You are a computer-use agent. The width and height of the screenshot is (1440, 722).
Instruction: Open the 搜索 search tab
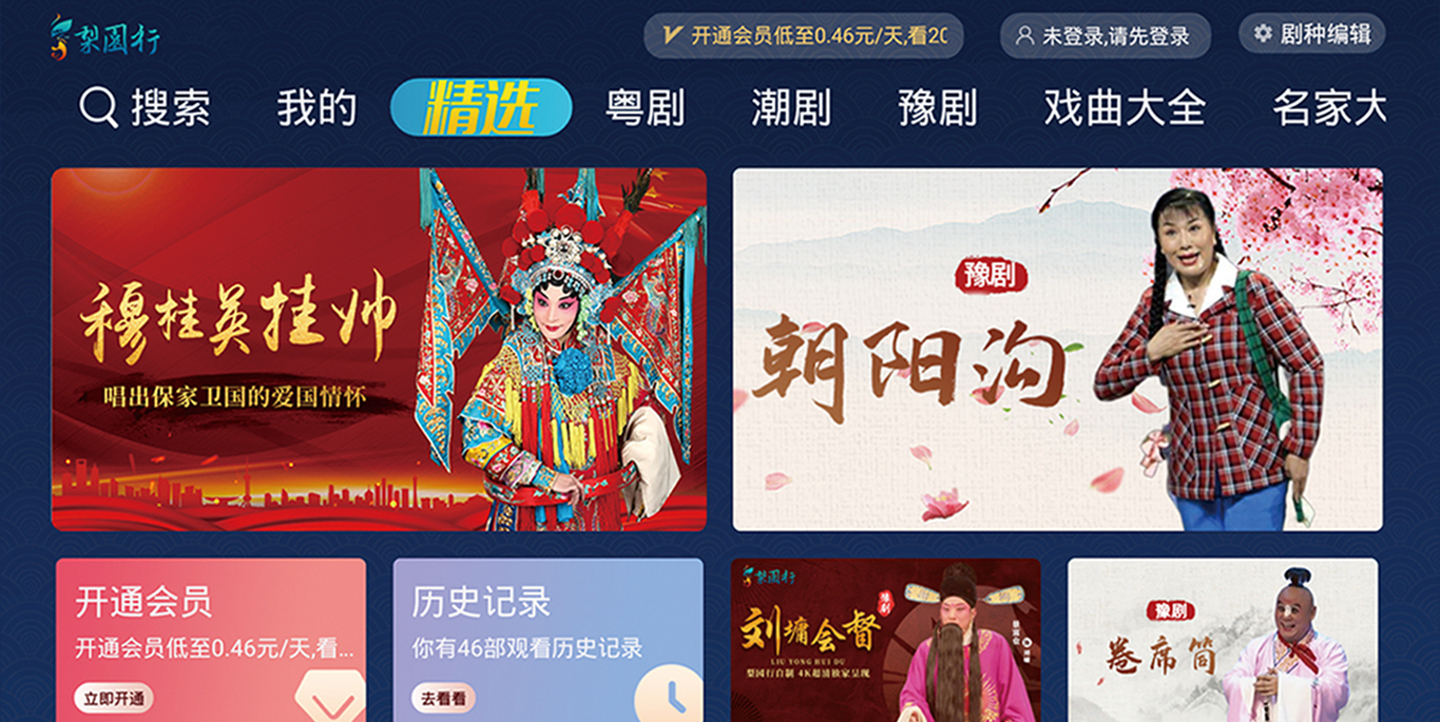pyautogui.click(x=146, y=108)
